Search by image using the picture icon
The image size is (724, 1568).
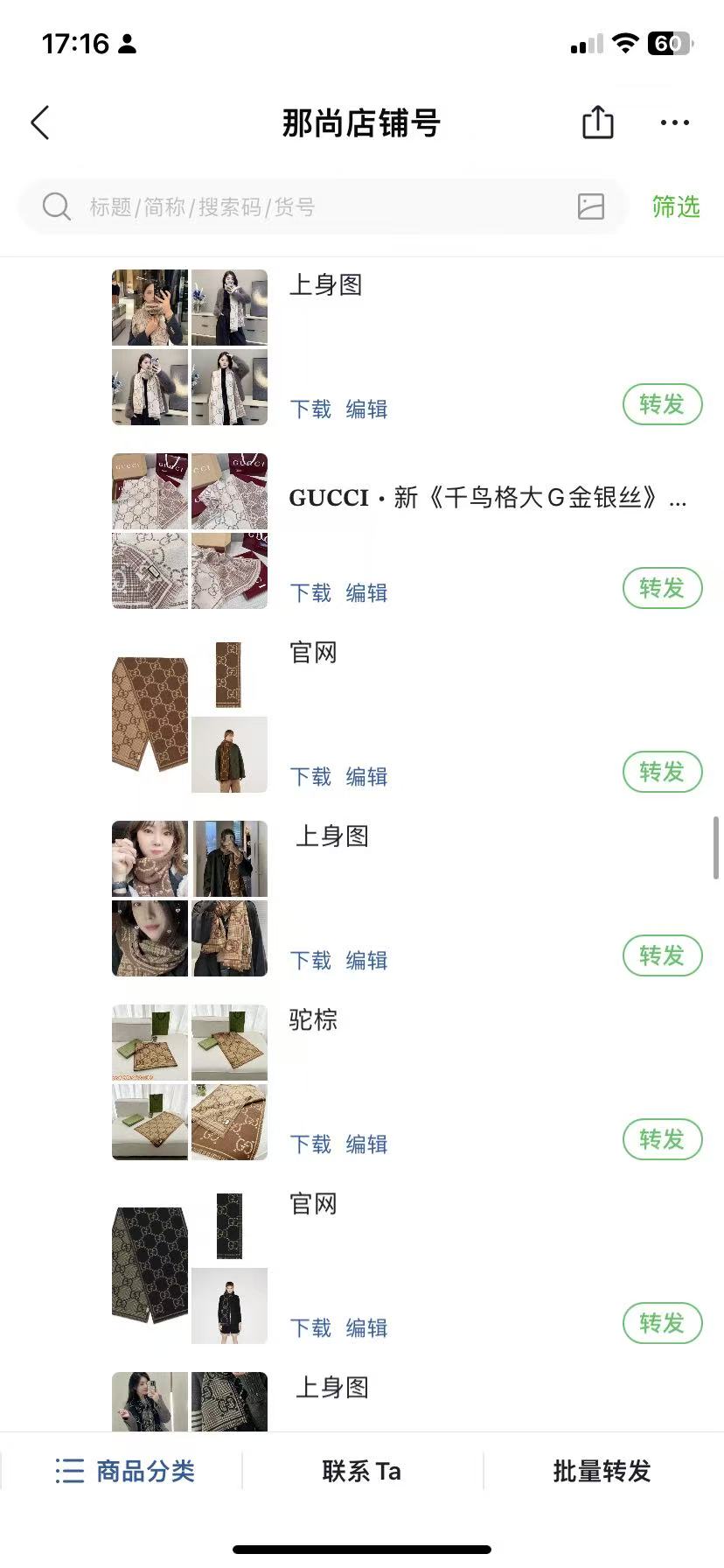click(591, 206)
